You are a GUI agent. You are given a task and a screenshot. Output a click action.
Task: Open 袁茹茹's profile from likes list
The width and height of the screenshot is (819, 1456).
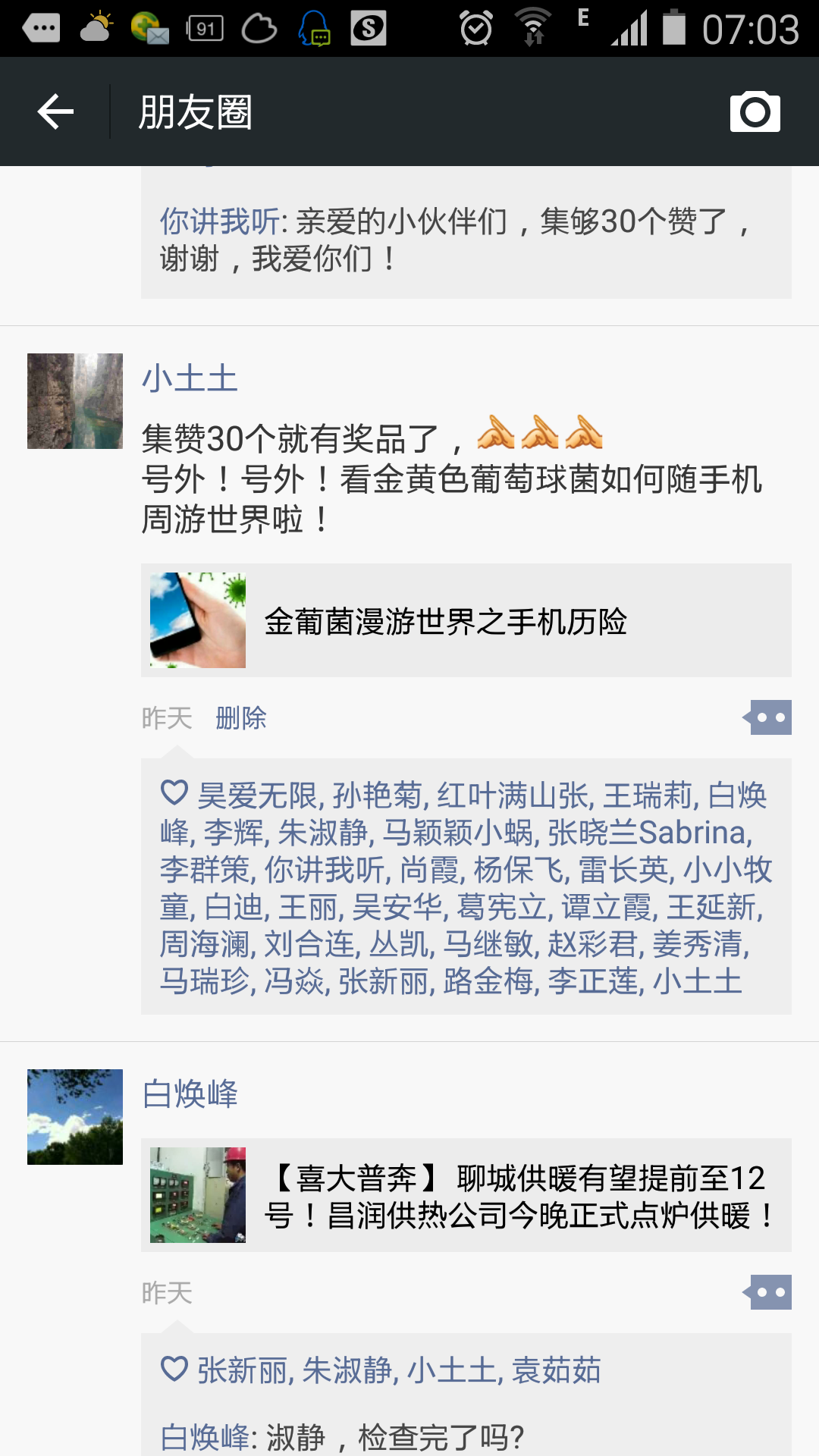557,1370
